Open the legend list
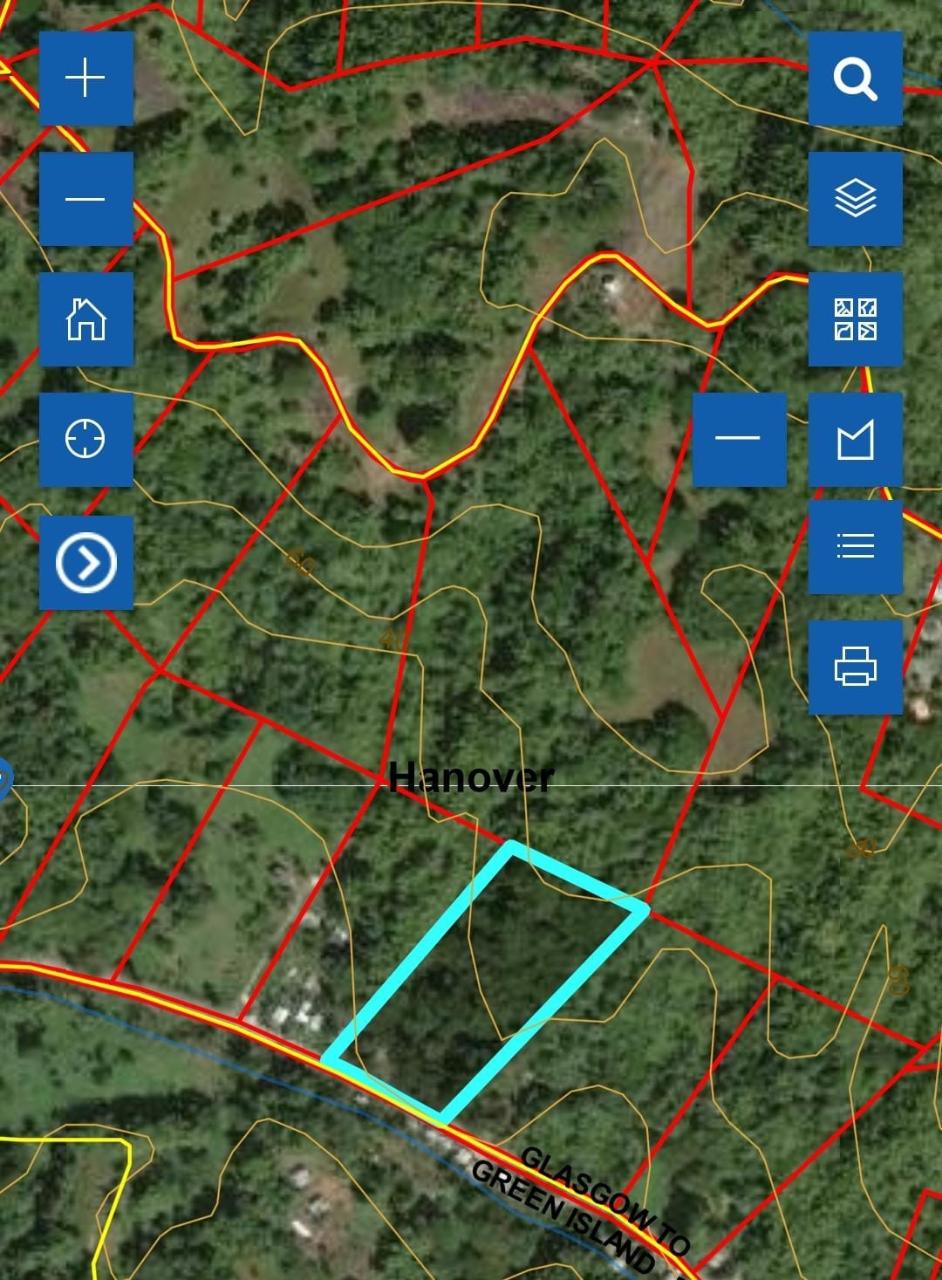 855,546
